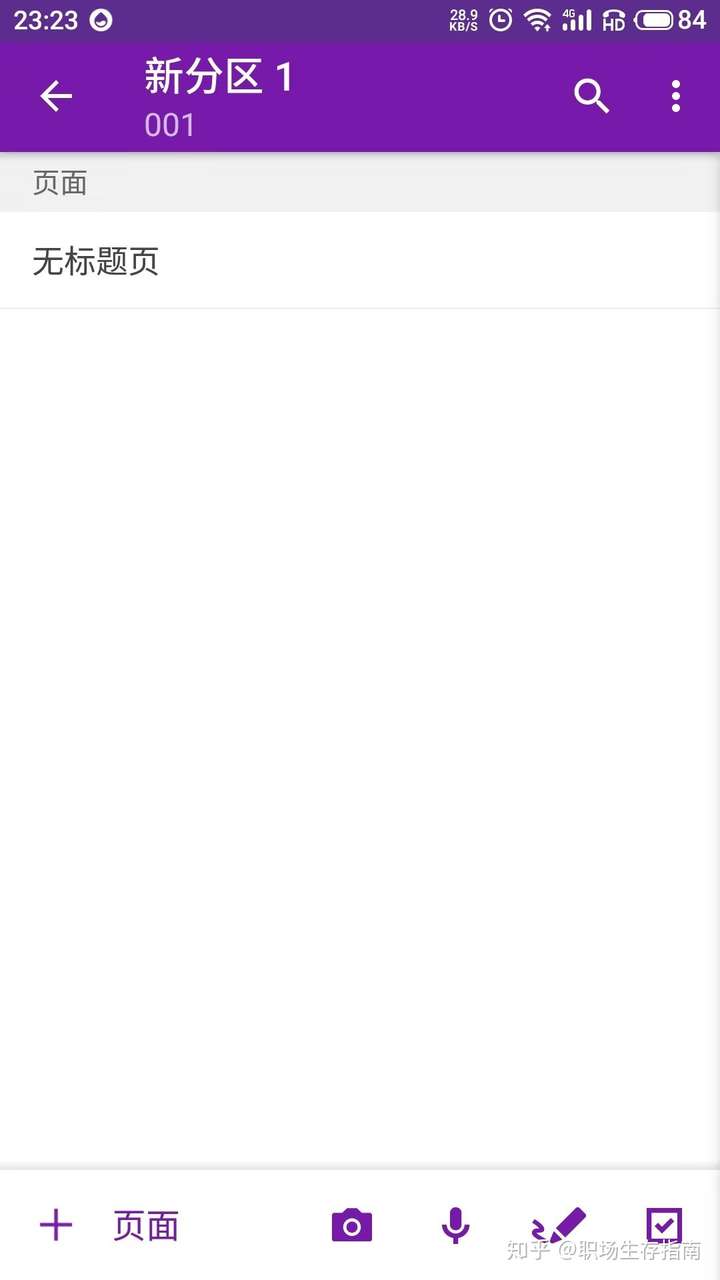The width and height of the screenshot is (720, 1280).
Task: Create a to-do list note
Action: point(663,1225)
